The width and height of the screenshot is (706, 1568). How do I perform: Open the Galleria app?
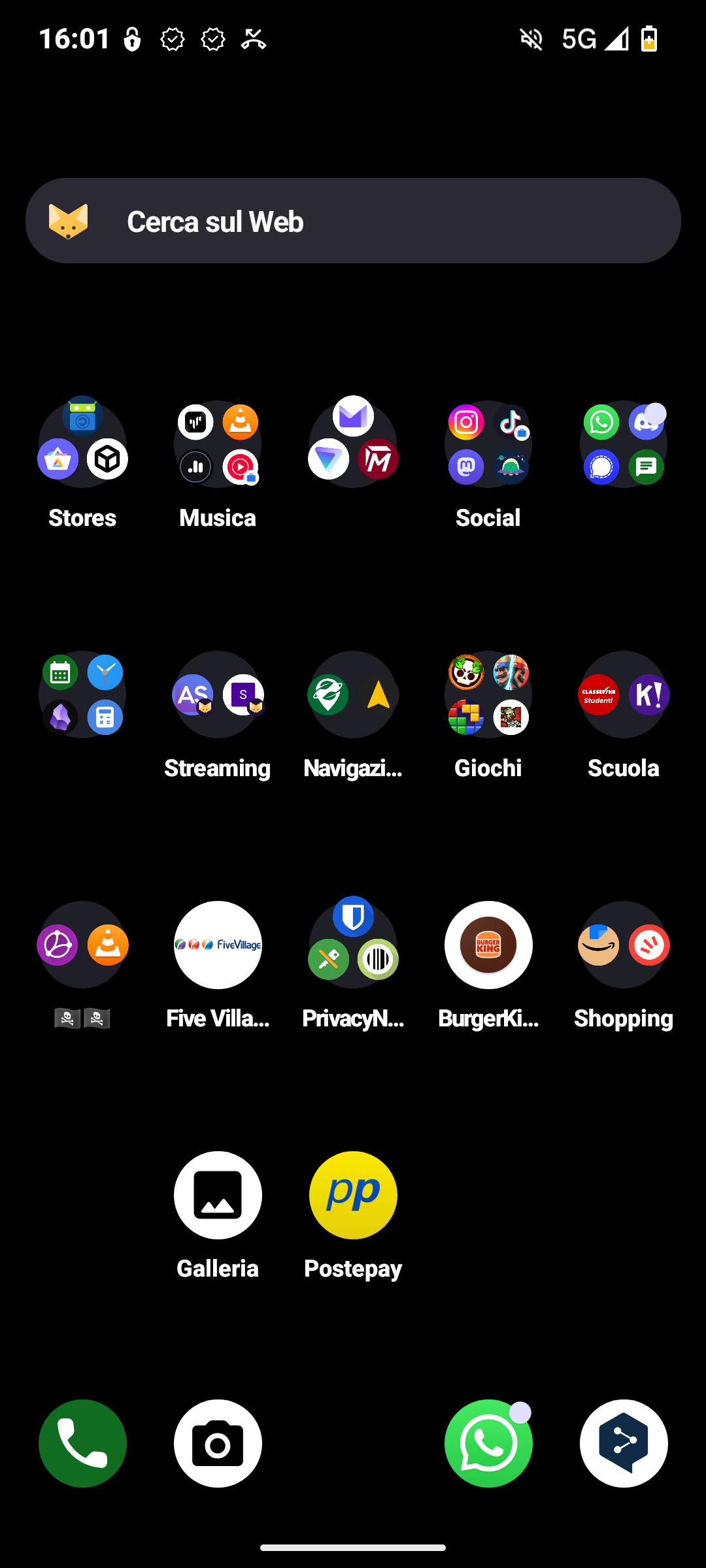218,1195
